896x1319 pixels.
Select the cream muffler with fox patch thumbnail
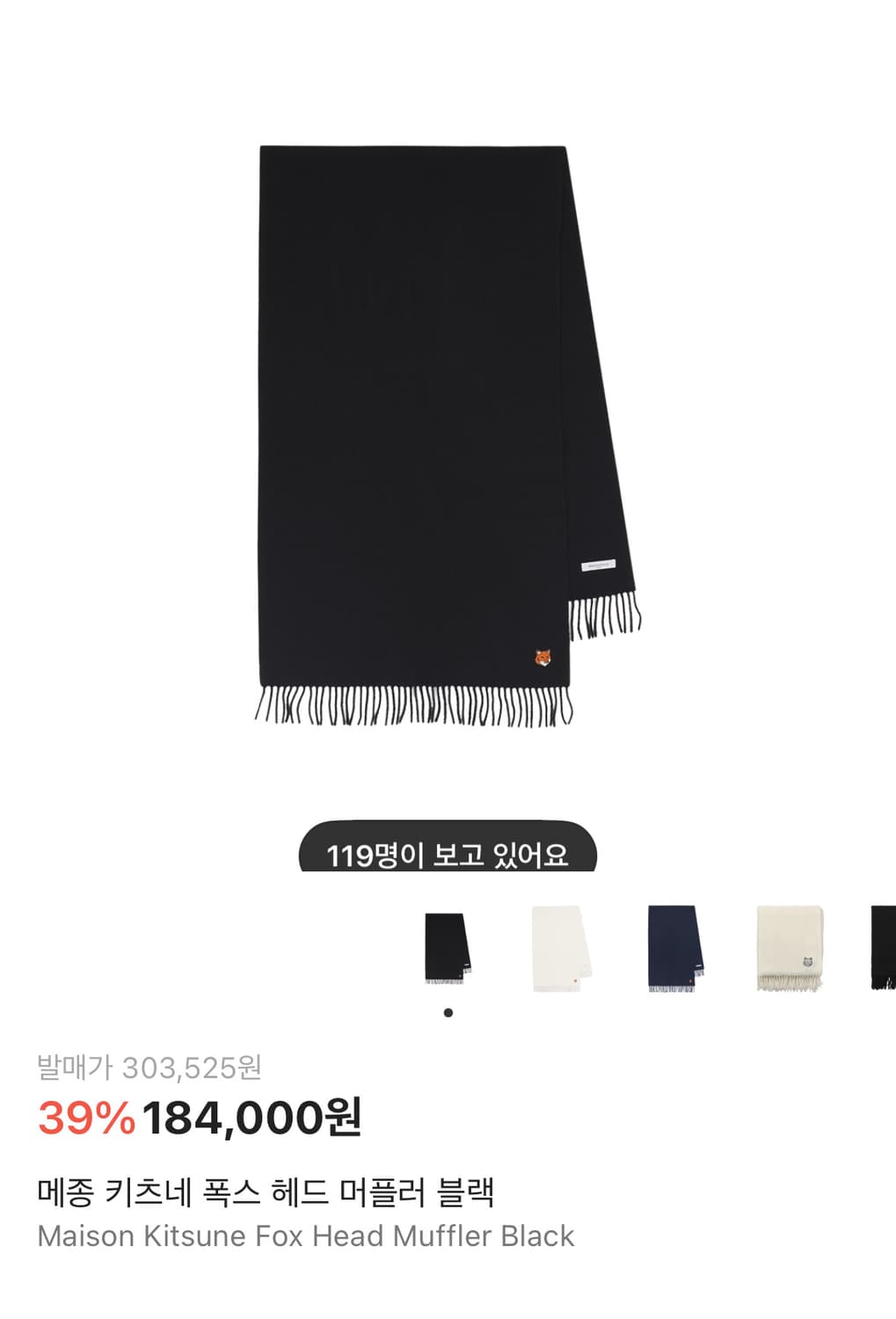[788, 950]
